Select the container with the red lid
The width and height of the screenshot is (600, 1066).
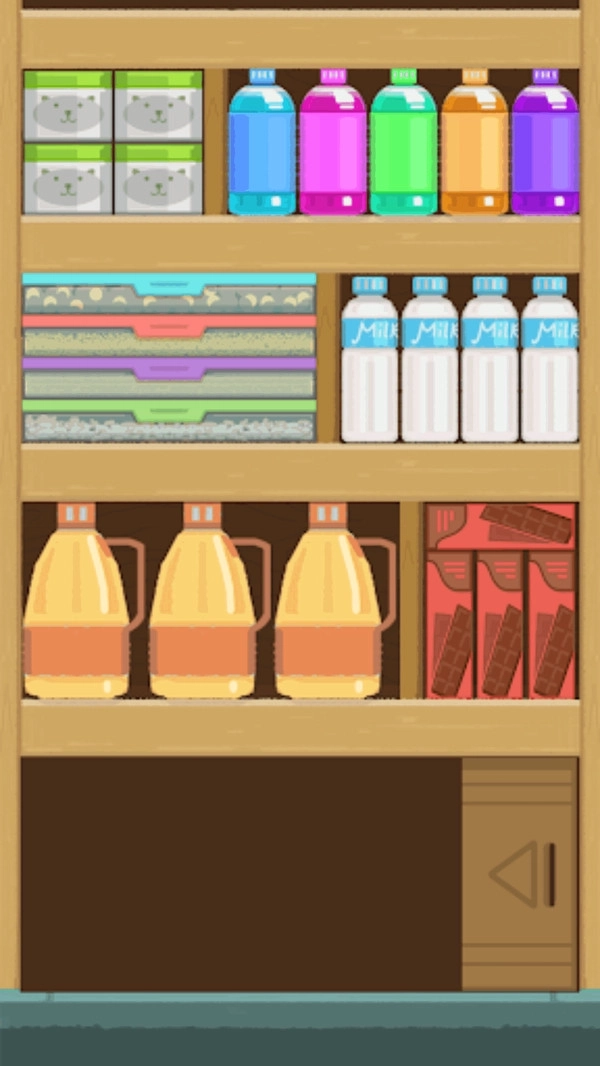pyautogui.click(x=169, y=337)
